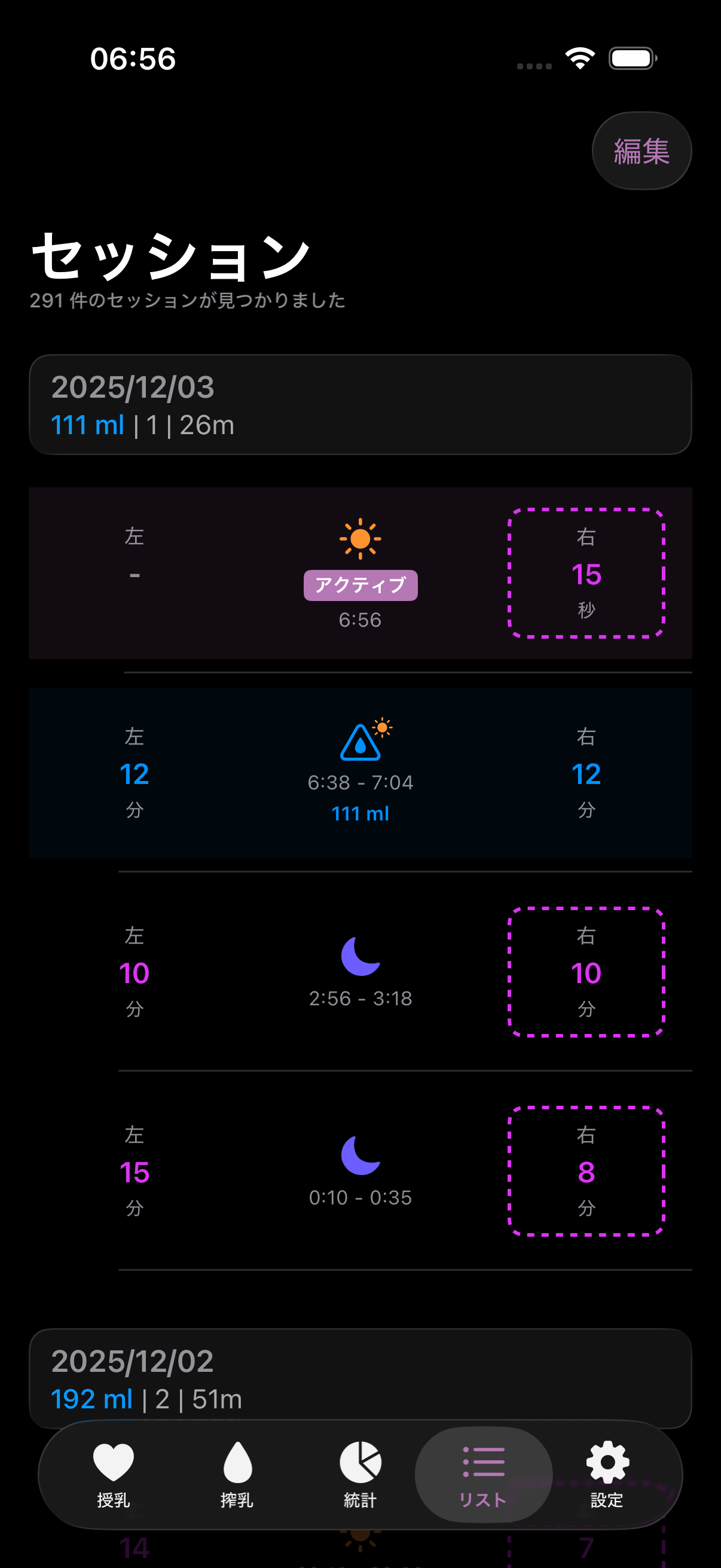The image size is (721, 1568).
Task: Tap the sun icon on the active session
Action: 360,538
